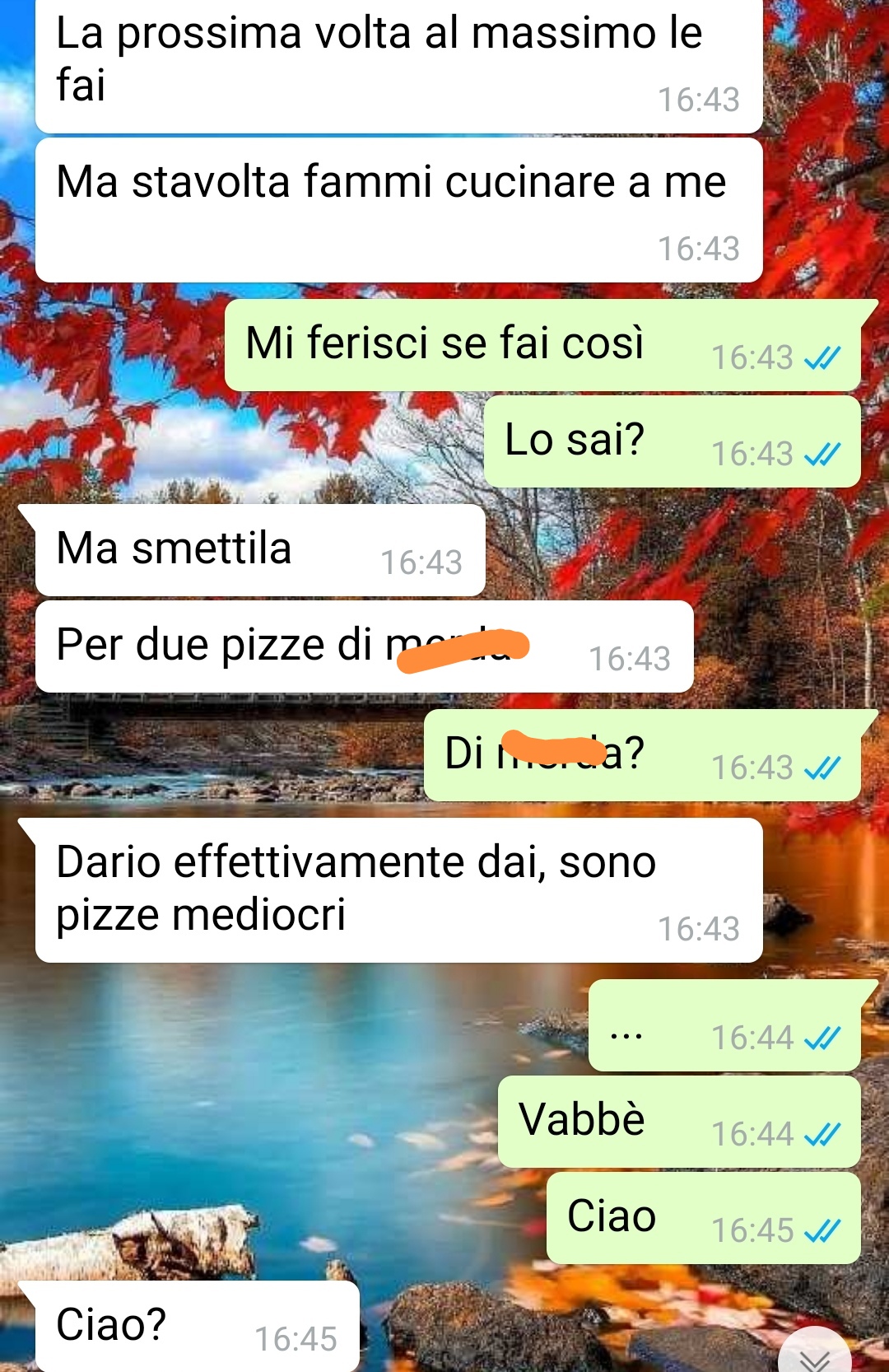
Task: Jump to latest messages with the down-arrow button
Action: point(814,1355)
